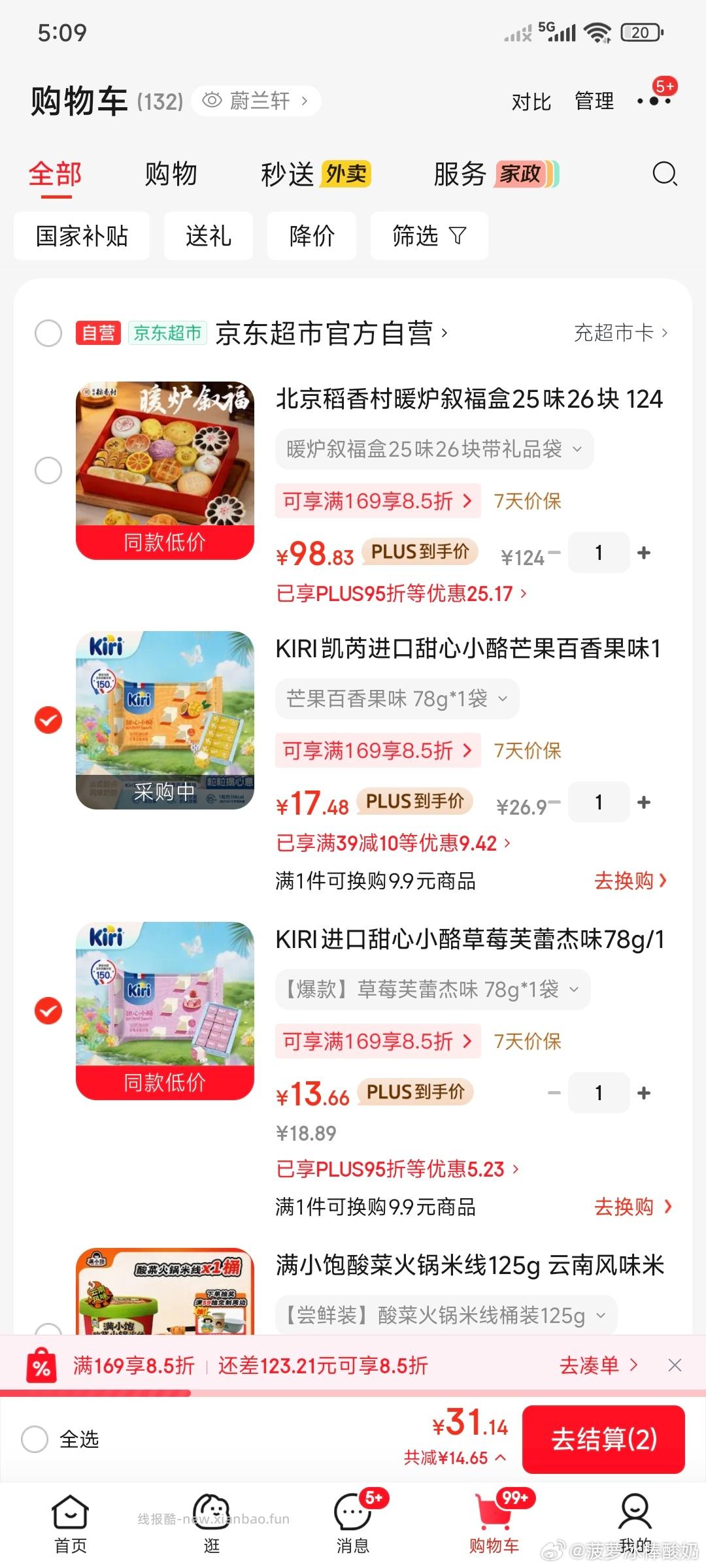This screenshot has width=706, height=1568.
Task: Tap 去结算 checkout button
Action: (x=603, y=1438)
